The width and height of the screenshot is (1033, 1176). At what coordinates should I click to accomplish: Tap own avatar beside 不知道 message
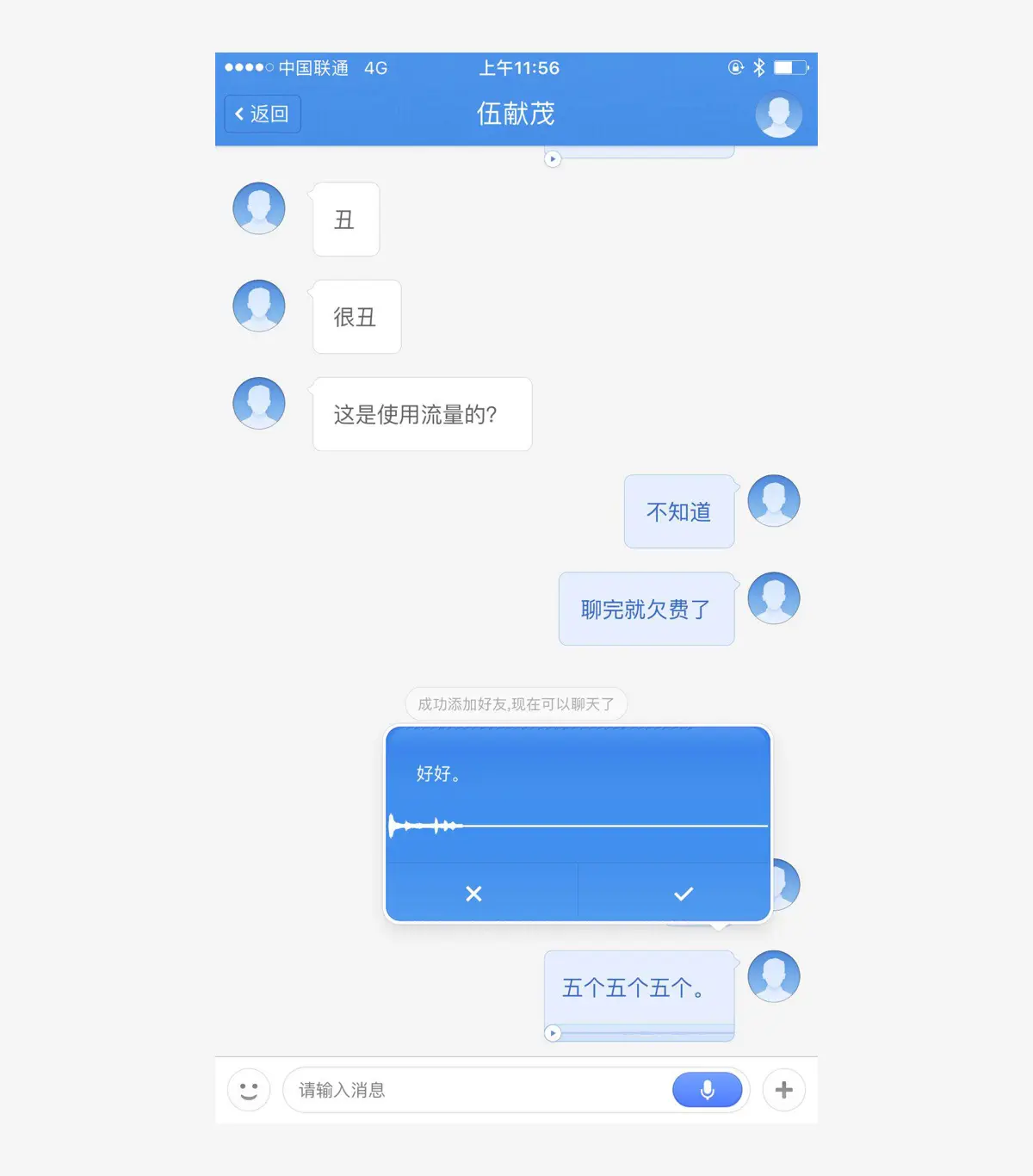[773, 501]
